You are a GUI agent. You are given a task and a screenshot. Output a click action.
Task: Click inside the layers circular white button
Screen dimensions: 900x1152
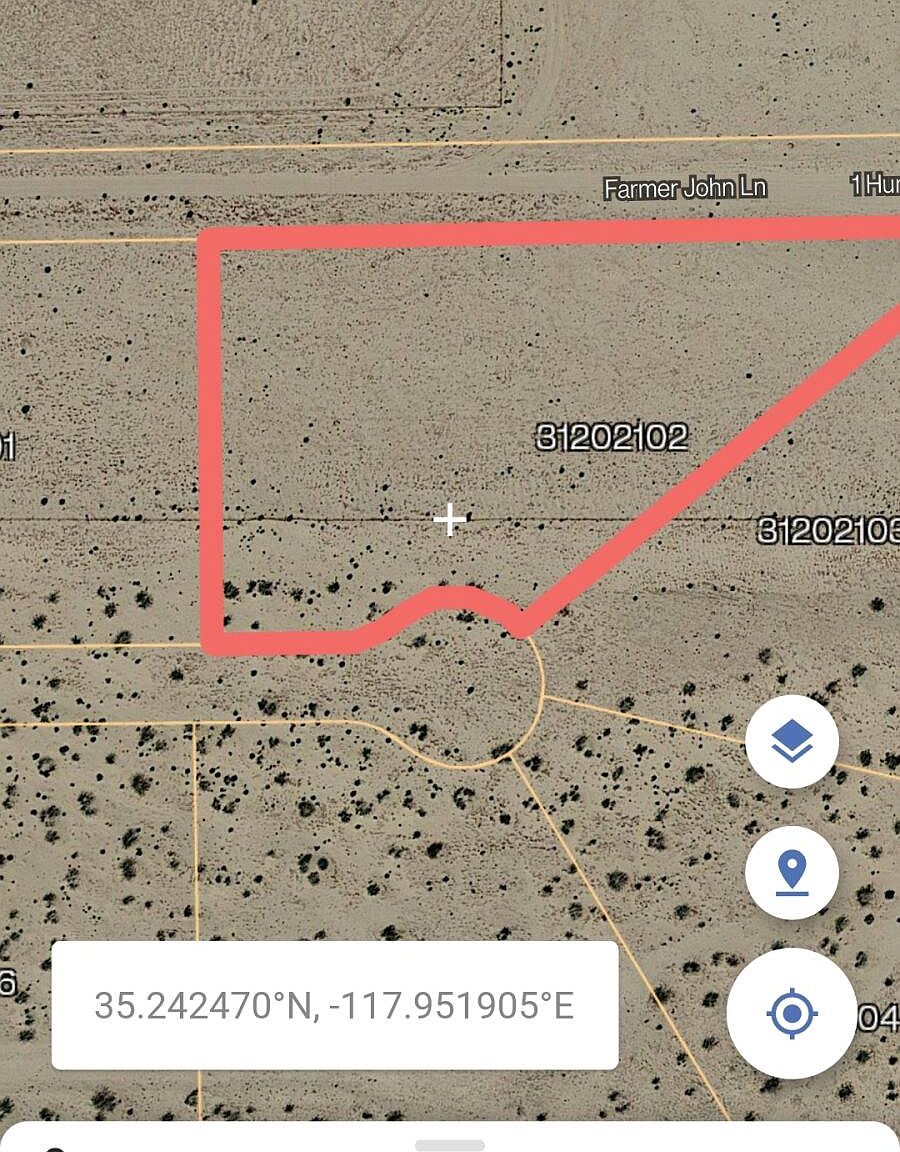pyautogui.click(x=791, y=742)
